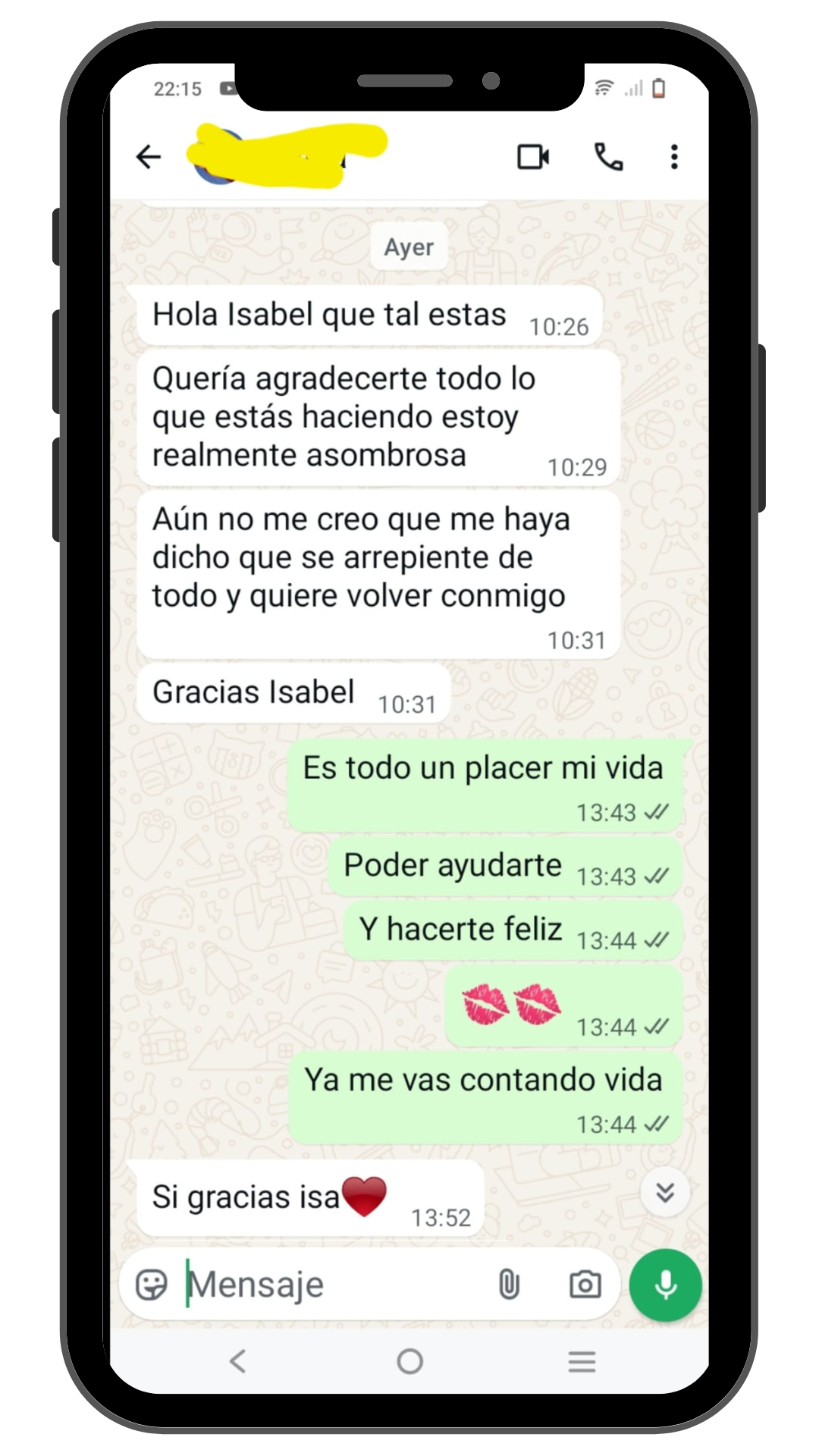Record a voice message with the microphone button
The image size is (819, 1456).
(x=664, y=1285)
